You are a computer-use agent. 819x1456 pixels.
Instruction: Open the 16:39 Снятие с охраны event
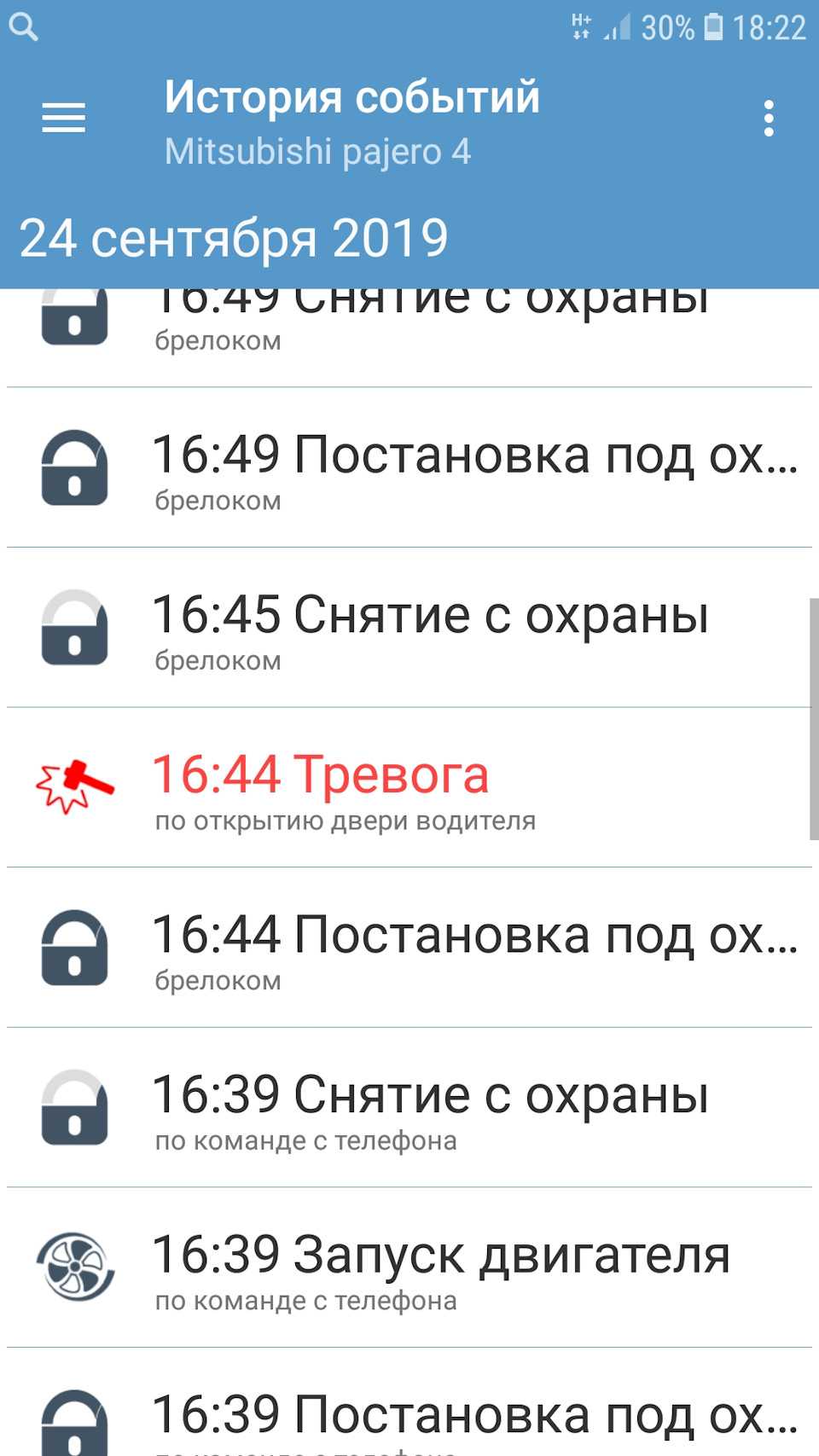pyautogui.click(x=409, y=1108)
